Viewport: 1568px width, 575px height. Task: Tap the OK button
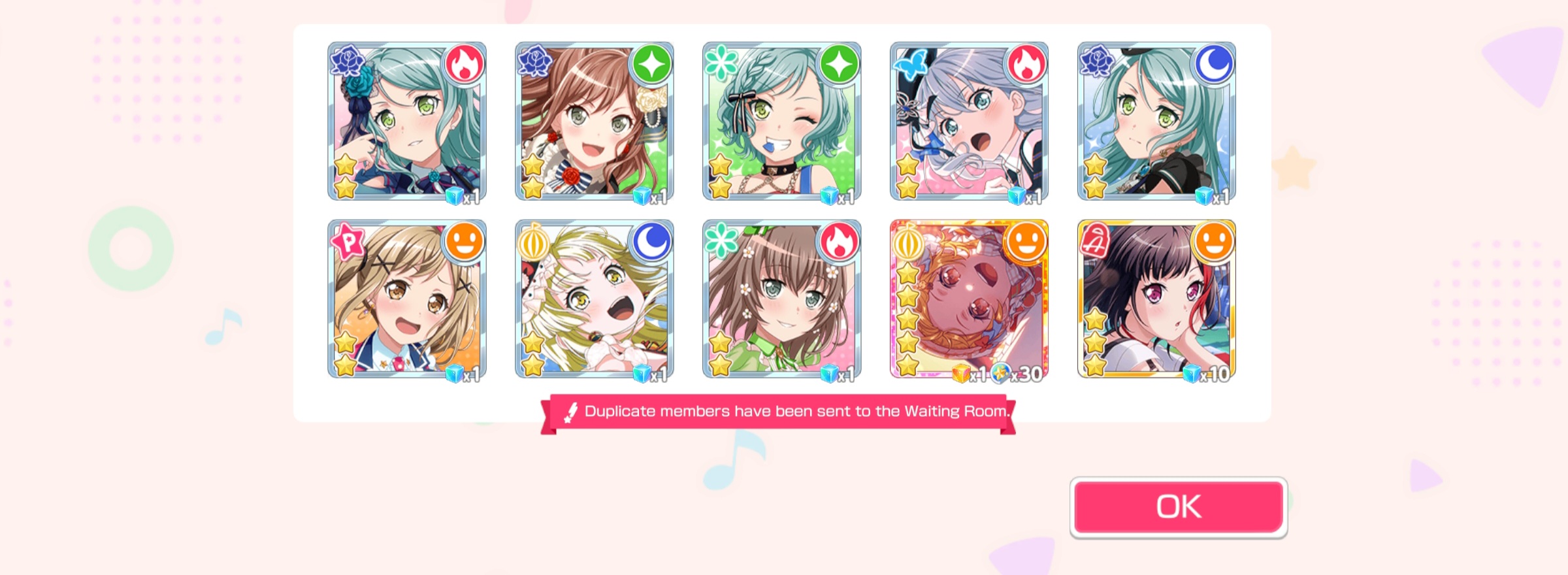pyautogui.click(x=1178, y=507)
